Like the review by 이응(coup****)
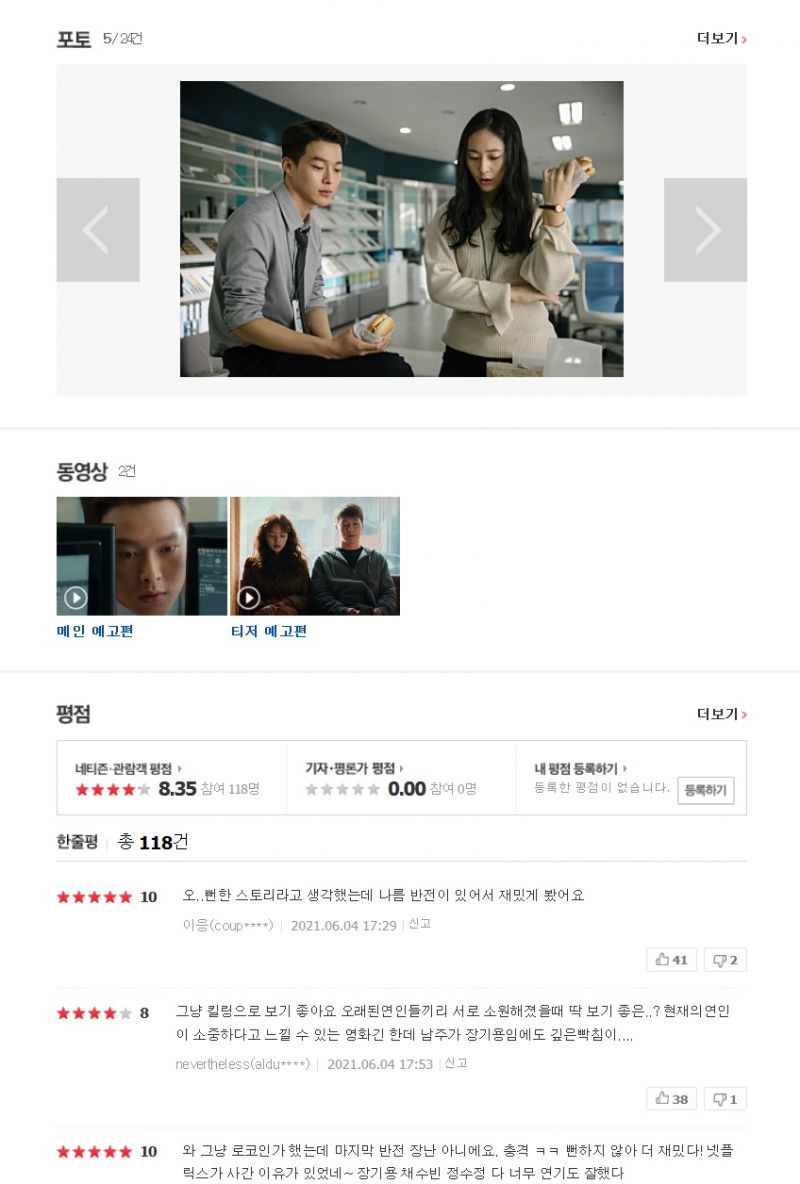This screenshot has width=800, height=1184. point(671,960)
